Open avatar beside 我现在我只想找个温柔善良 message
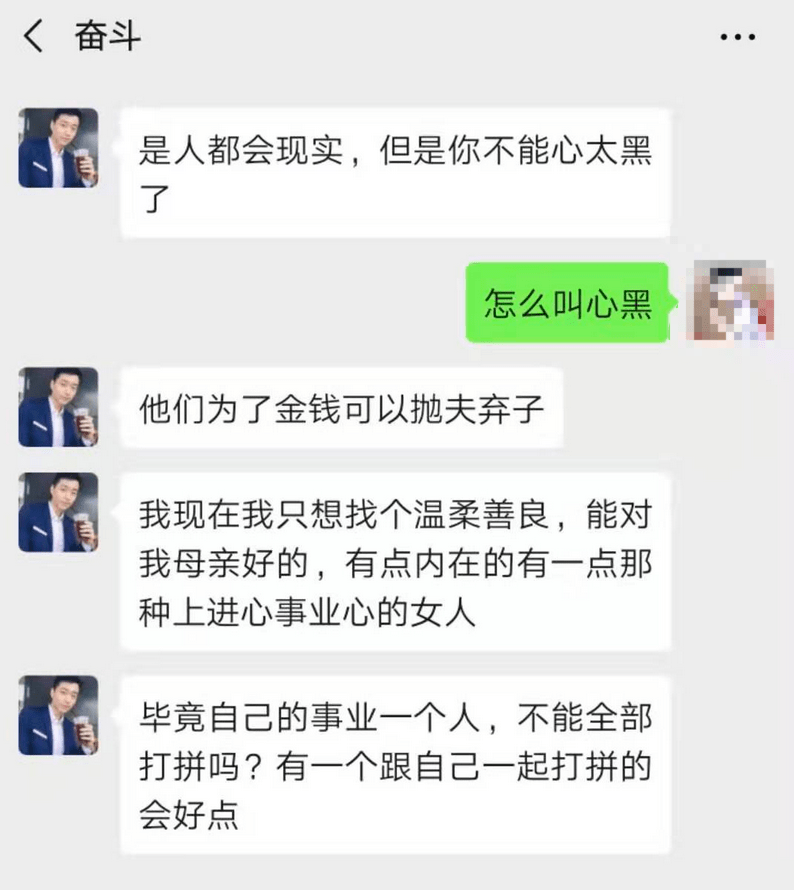Image resolution: width=794 pixels, height=890 pixels. [x=58, y=512]
